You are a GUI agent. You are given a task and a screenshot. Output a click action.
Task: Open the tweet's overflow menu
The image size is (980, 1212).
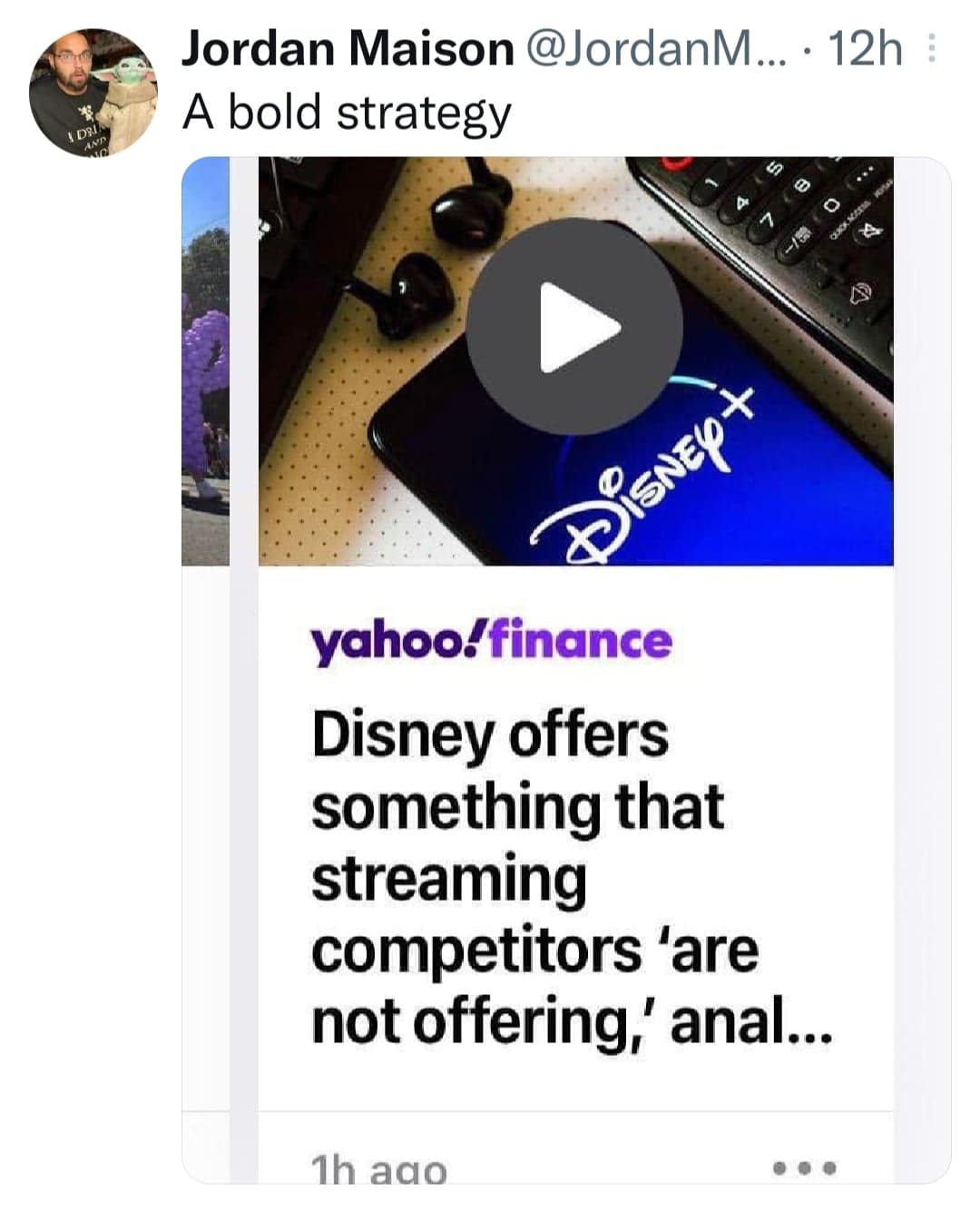tap(930, 48)
